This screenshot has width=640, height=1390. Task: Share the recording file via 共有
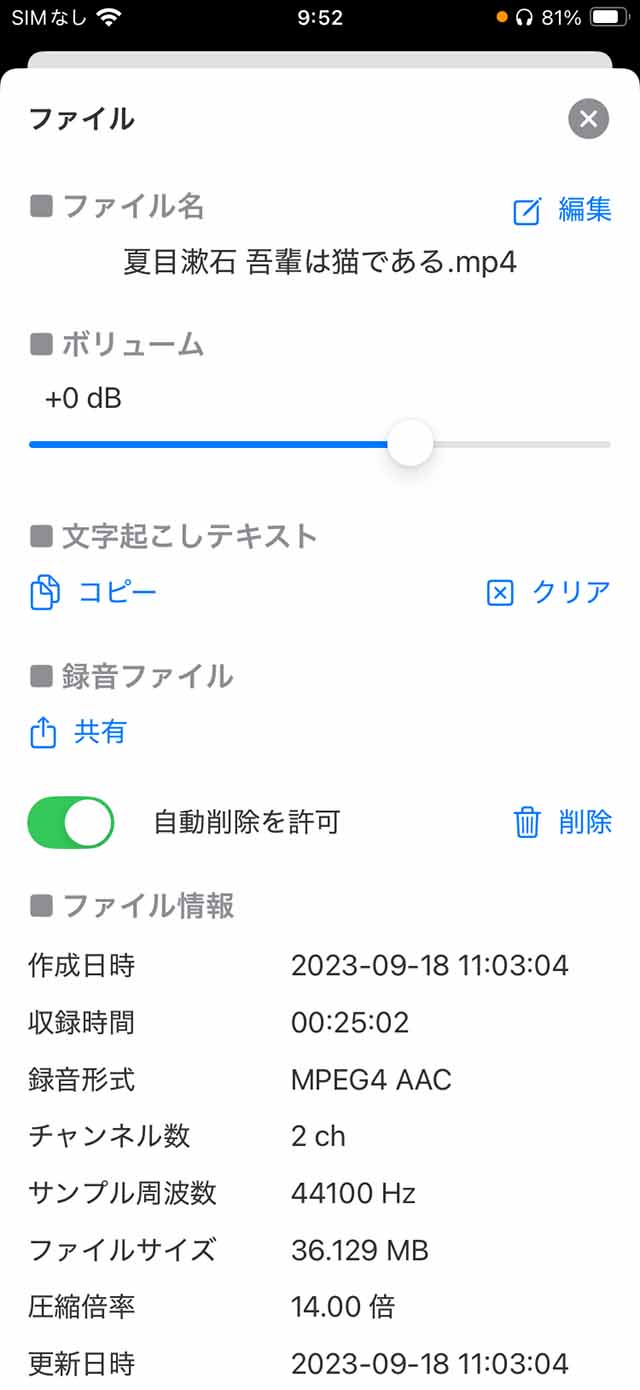(78, 732)
